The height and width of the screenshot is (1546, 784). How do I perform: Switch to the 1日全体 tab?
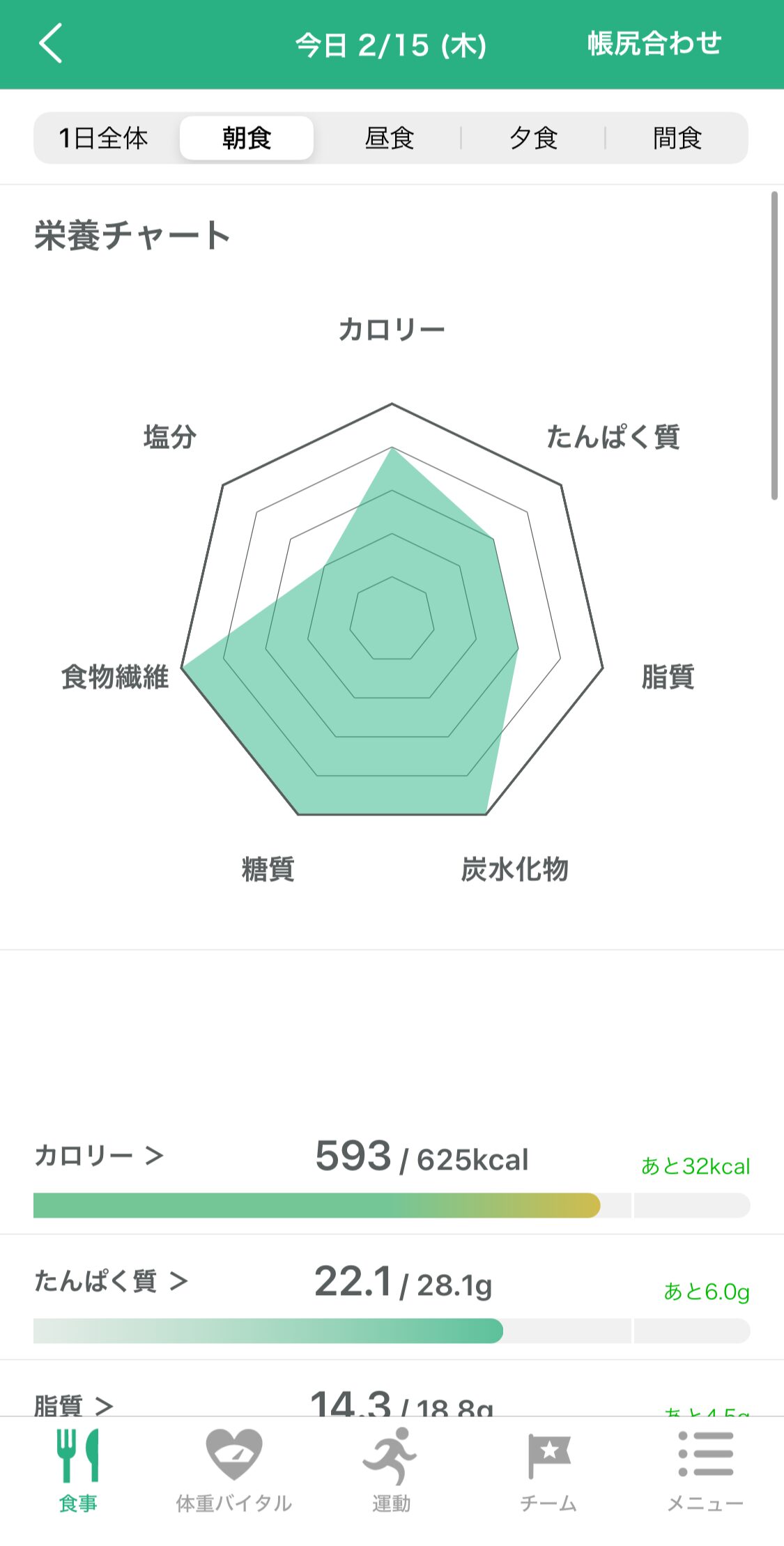(103, 138)
